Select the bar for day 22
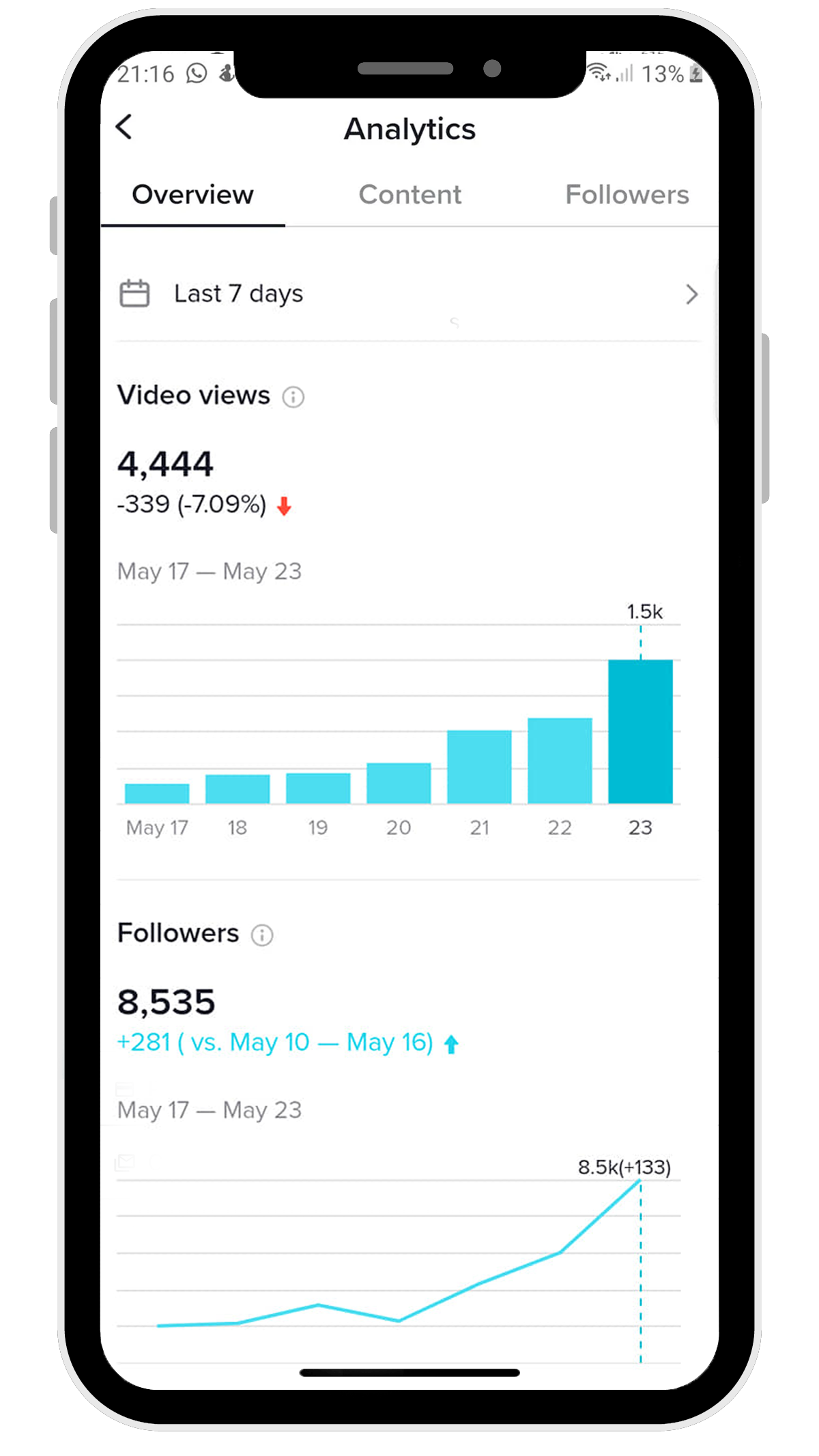This screenshot has height=1456, width=819. 560,760
